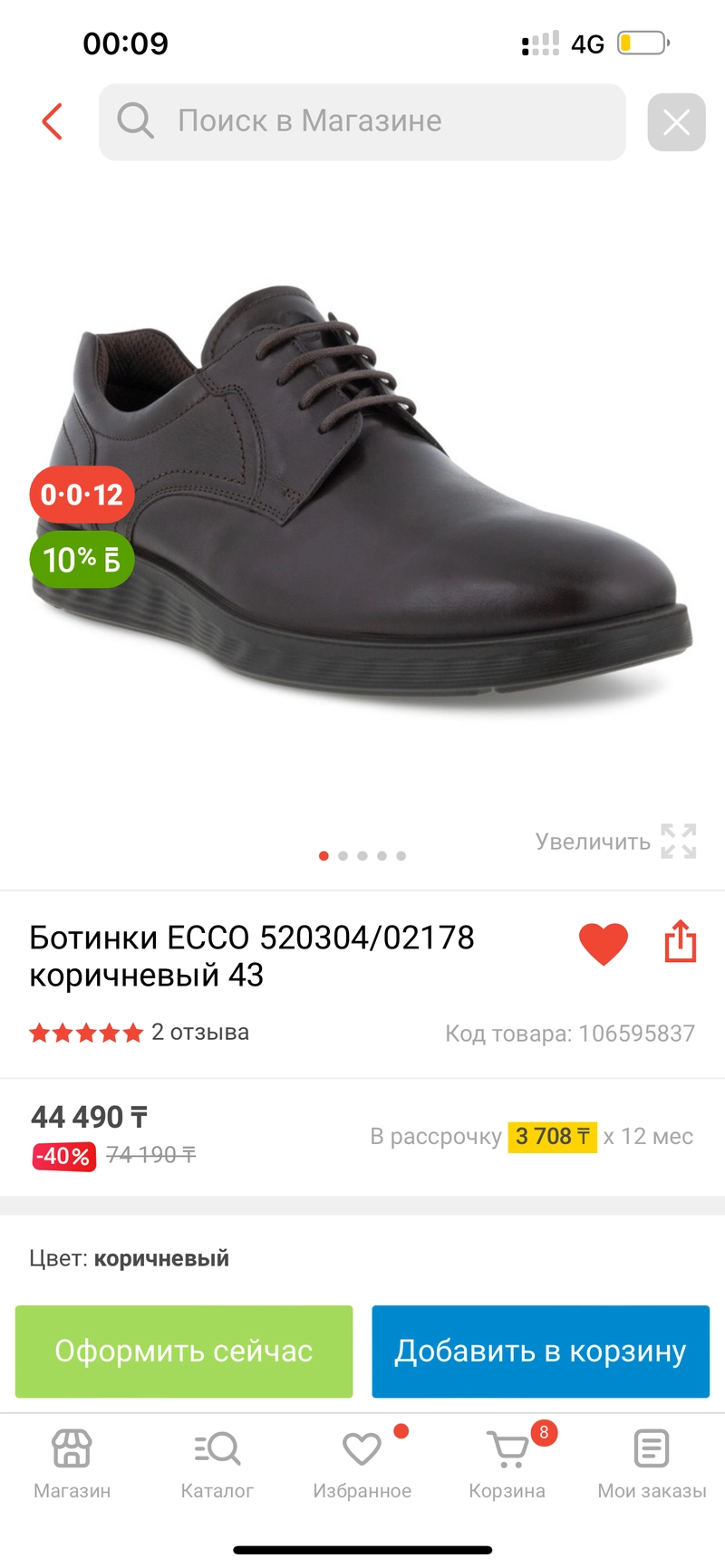Open the "Поиск в Магазине" search field

click(362, 121)
